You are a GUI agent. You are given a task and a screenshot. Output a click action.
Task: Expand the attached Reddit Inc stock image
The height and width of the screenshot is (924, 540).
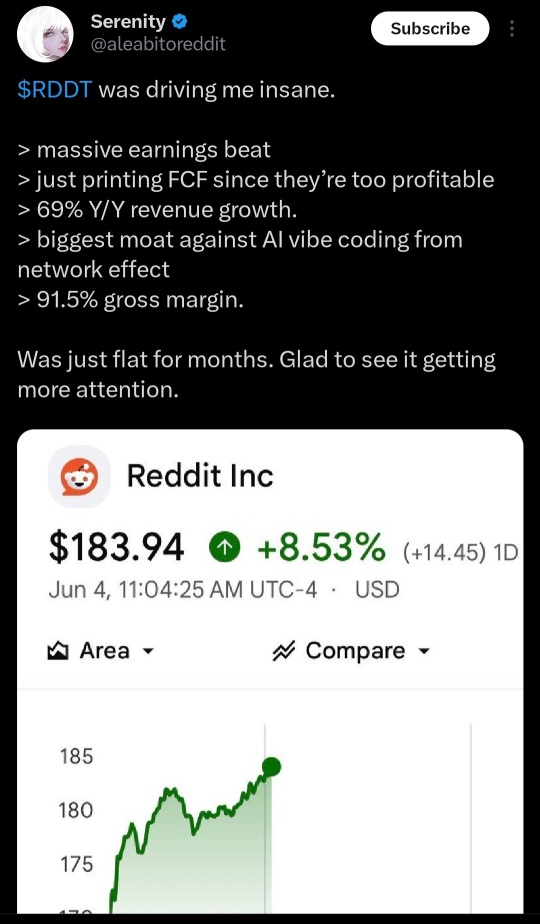[x=271, y=671]
